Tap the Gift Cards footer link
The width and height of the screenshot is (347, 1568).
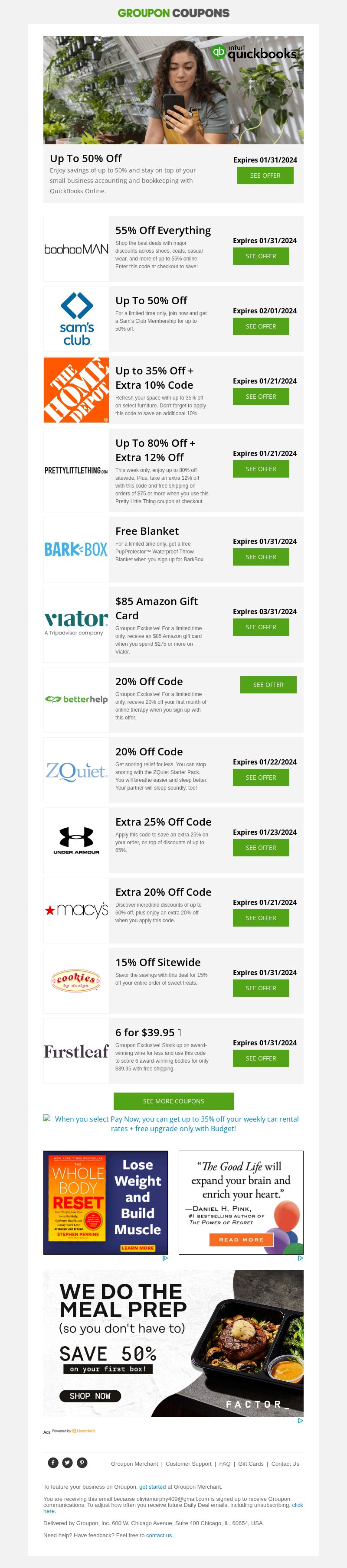(251, 1464)
